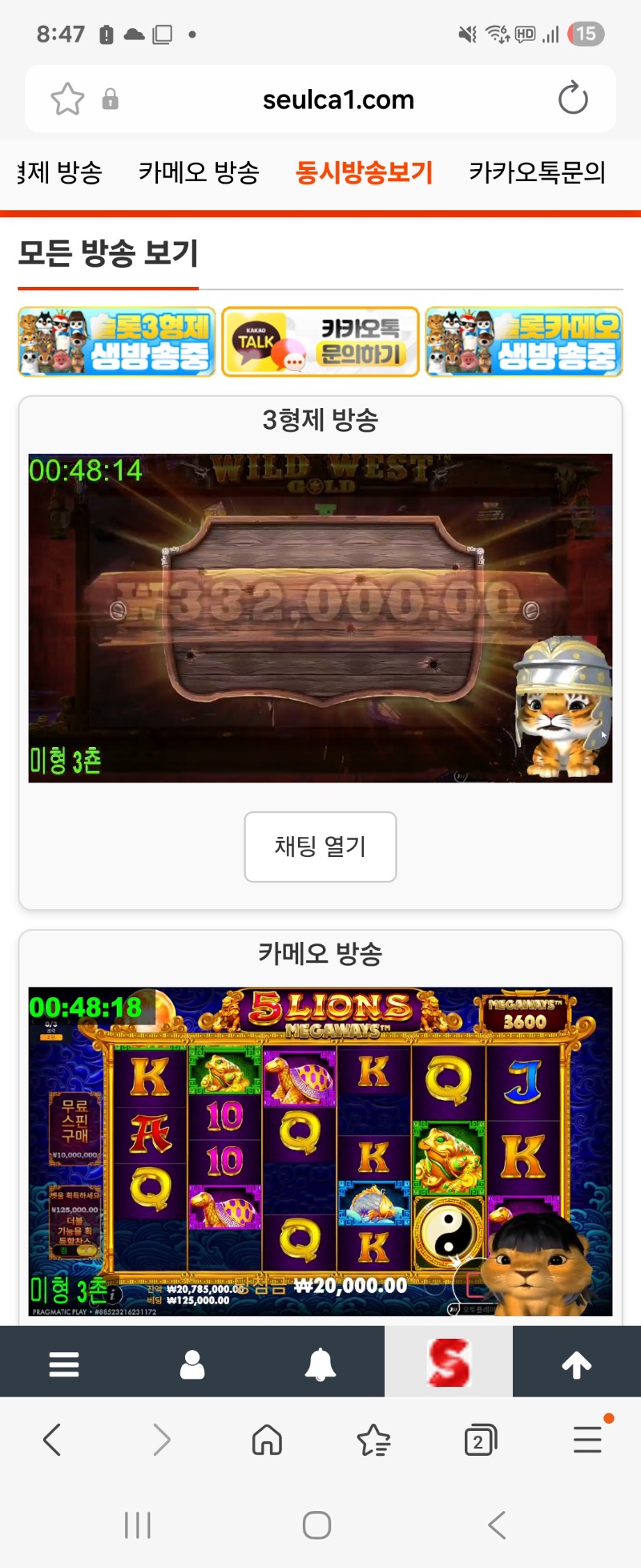Viewport: 641px width, 1568px height.
Task: Reload the seulca1.com page
Action: (573, 99)
